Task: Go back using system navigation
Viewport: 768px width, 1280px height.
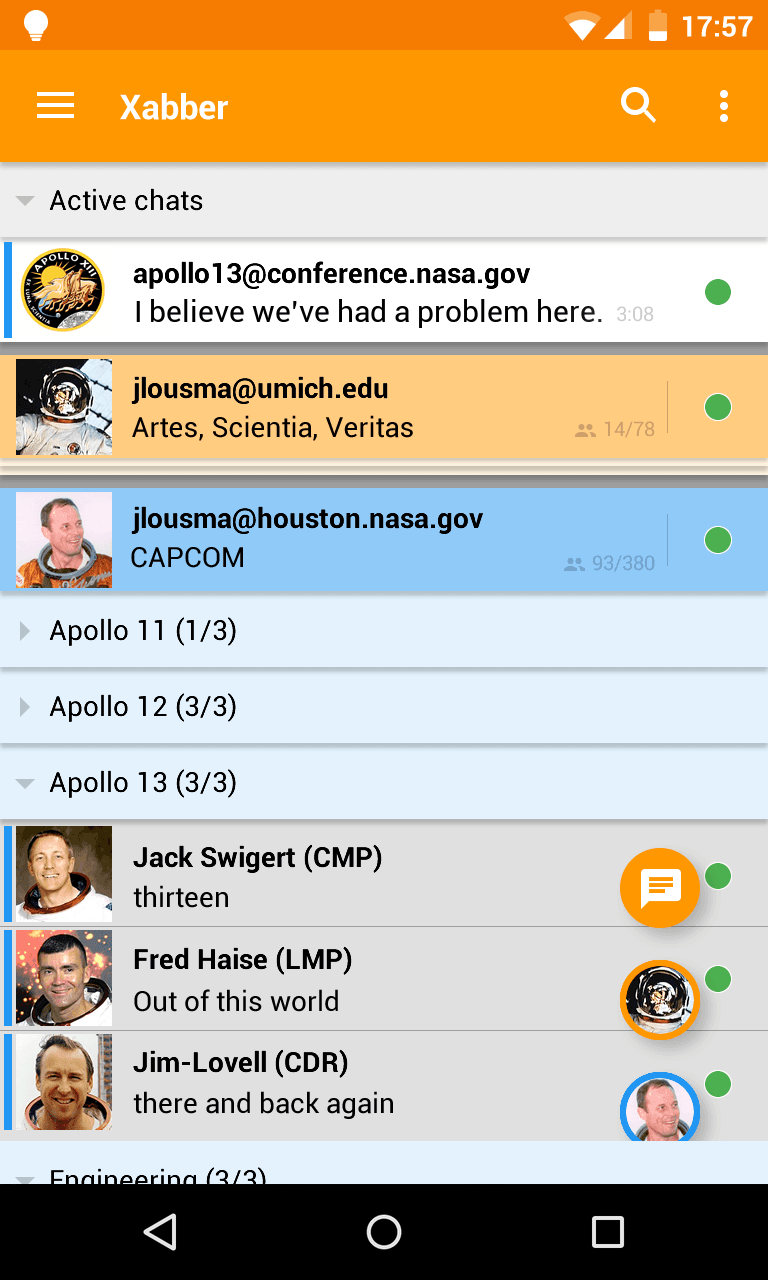Action: point(160,1232)
